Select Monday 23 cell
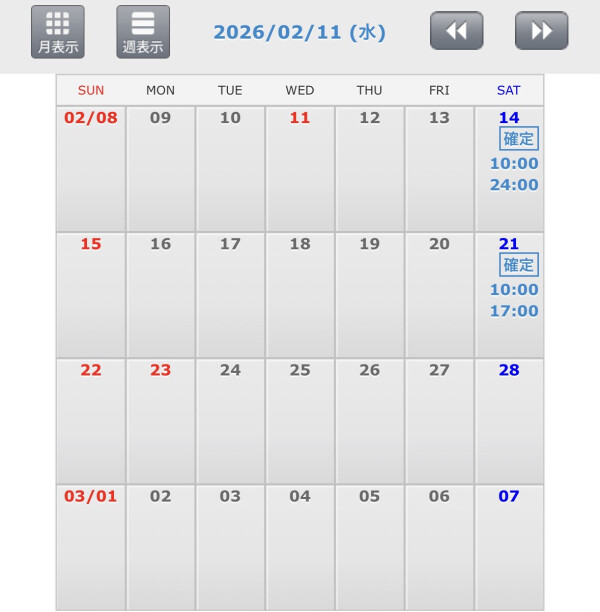Image resolution: width=600 pixels, height=612 pixels. (x=161, y=420)
